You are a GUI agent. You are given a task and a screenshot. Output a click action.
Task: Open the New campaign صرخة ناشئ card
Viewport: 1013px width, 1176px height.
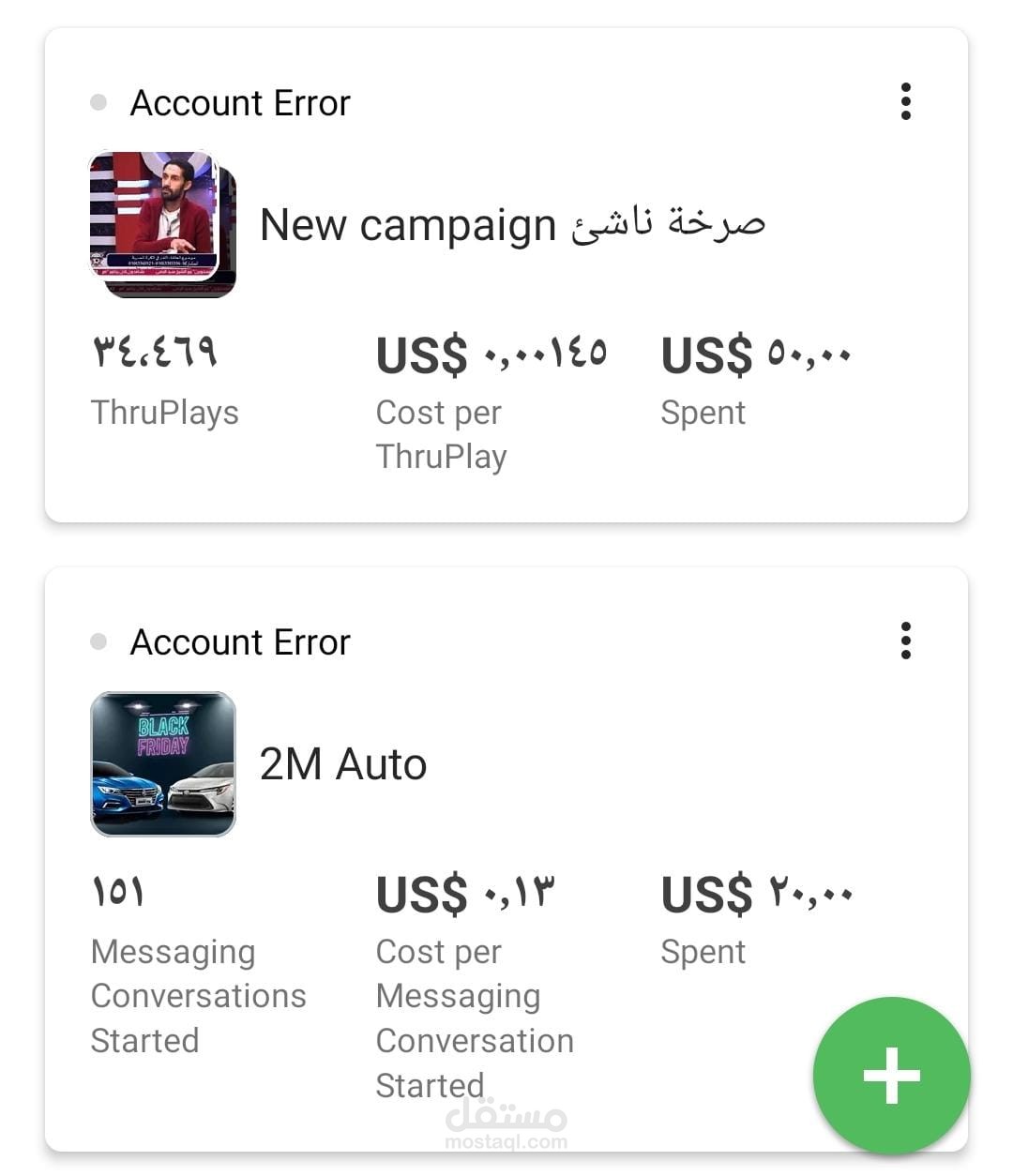(512, 225)
